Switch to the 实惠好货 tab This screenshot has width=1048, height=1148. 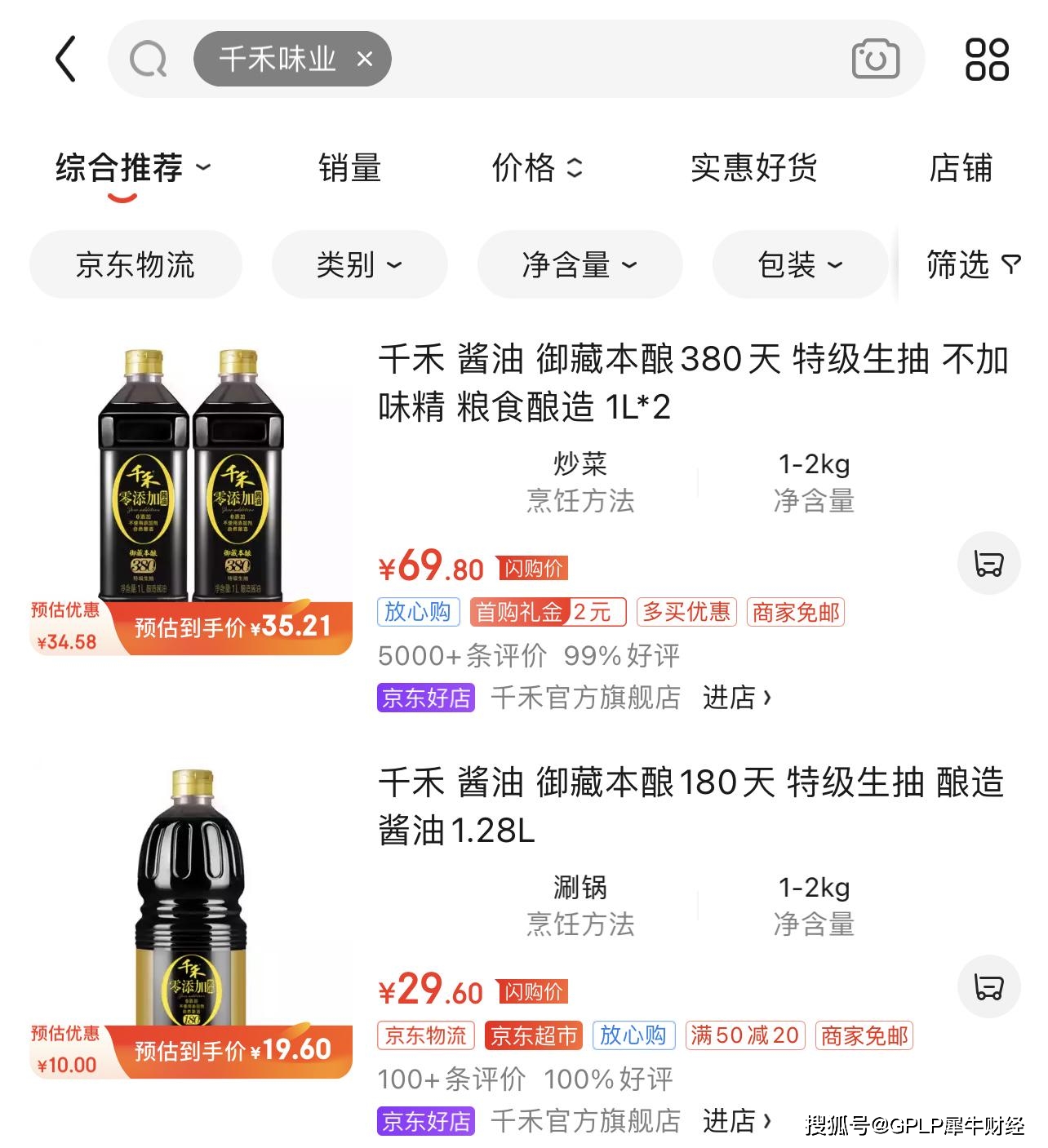click(x=753, y=168)
